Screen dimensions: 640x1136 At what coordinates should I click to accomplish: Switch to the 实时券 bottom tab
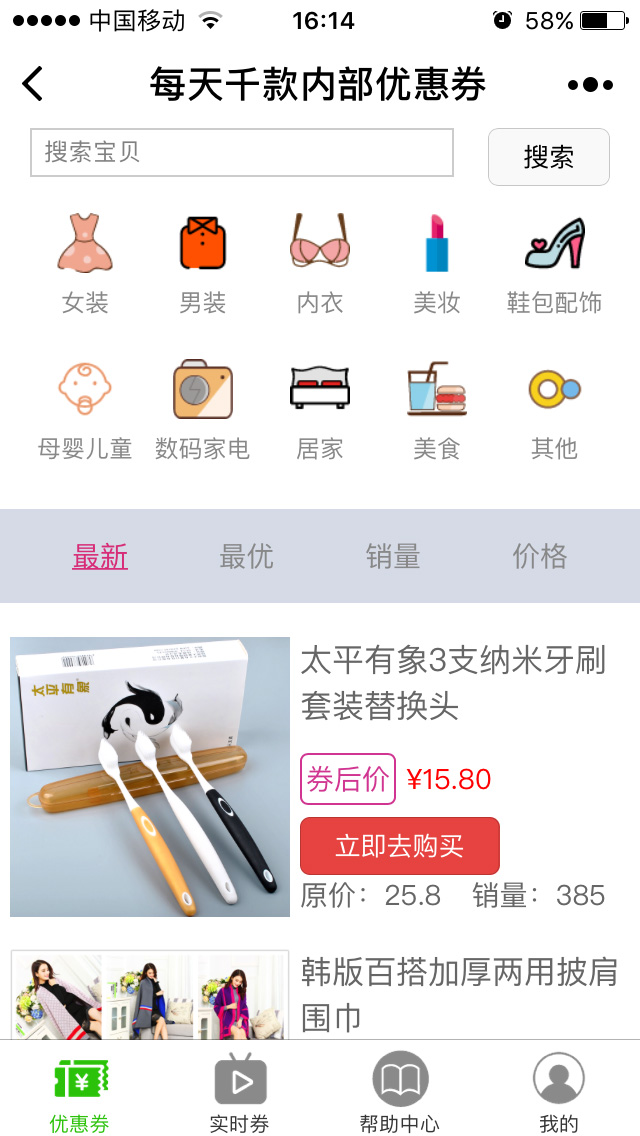click(x=240, y=1092)
